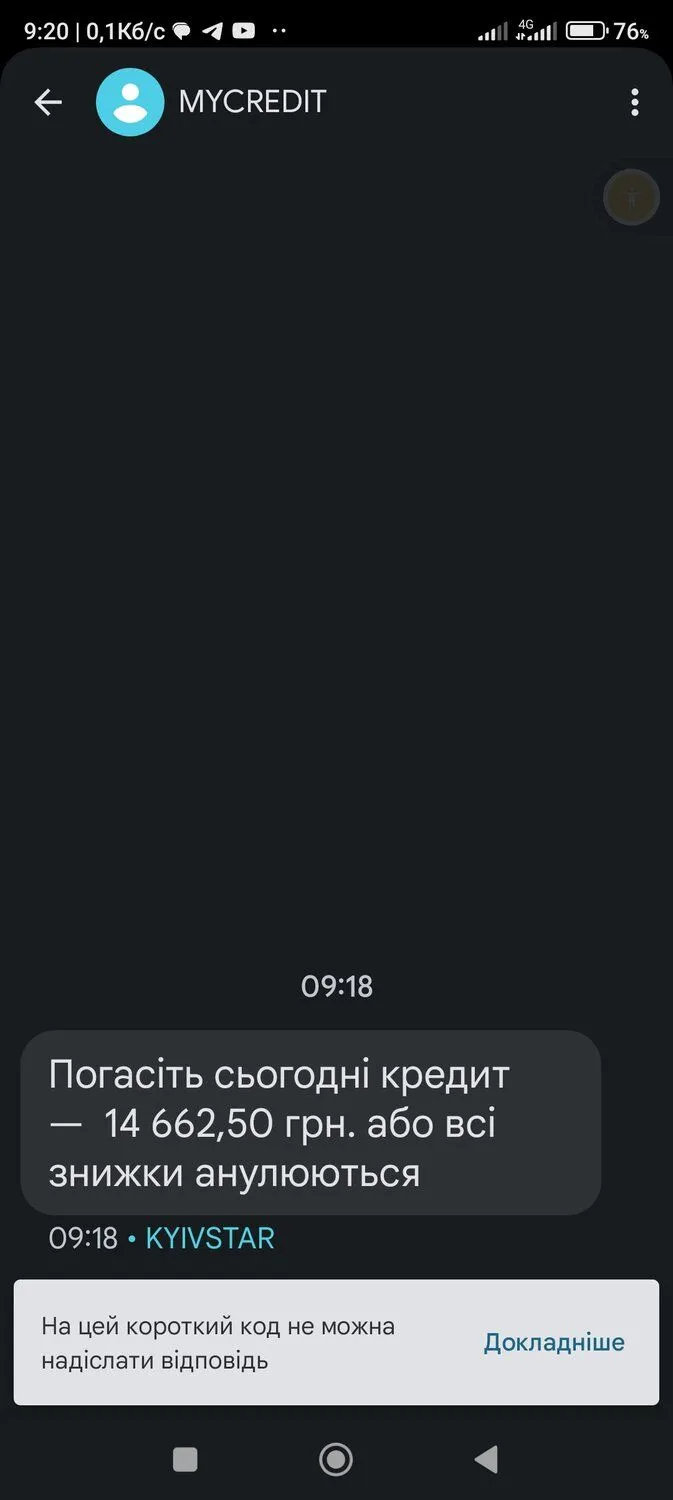Screen dimensions: 673x1500
Task: Tap Докладніше about short code replies
Action: [554, 1342]
